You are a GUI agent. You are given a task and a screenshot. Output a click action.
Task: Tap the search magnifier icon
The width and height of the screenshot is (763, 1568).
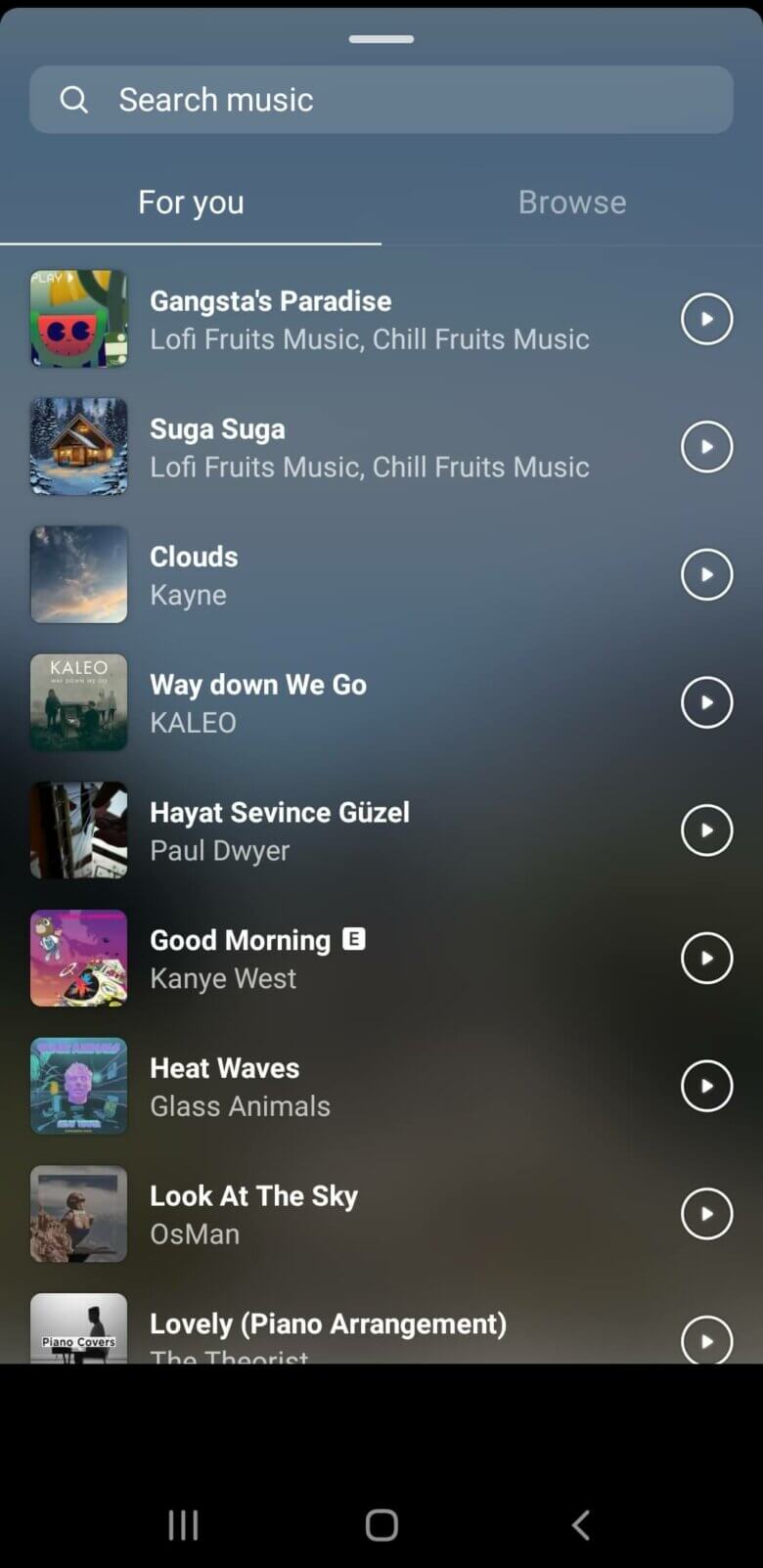pos(74,99)
